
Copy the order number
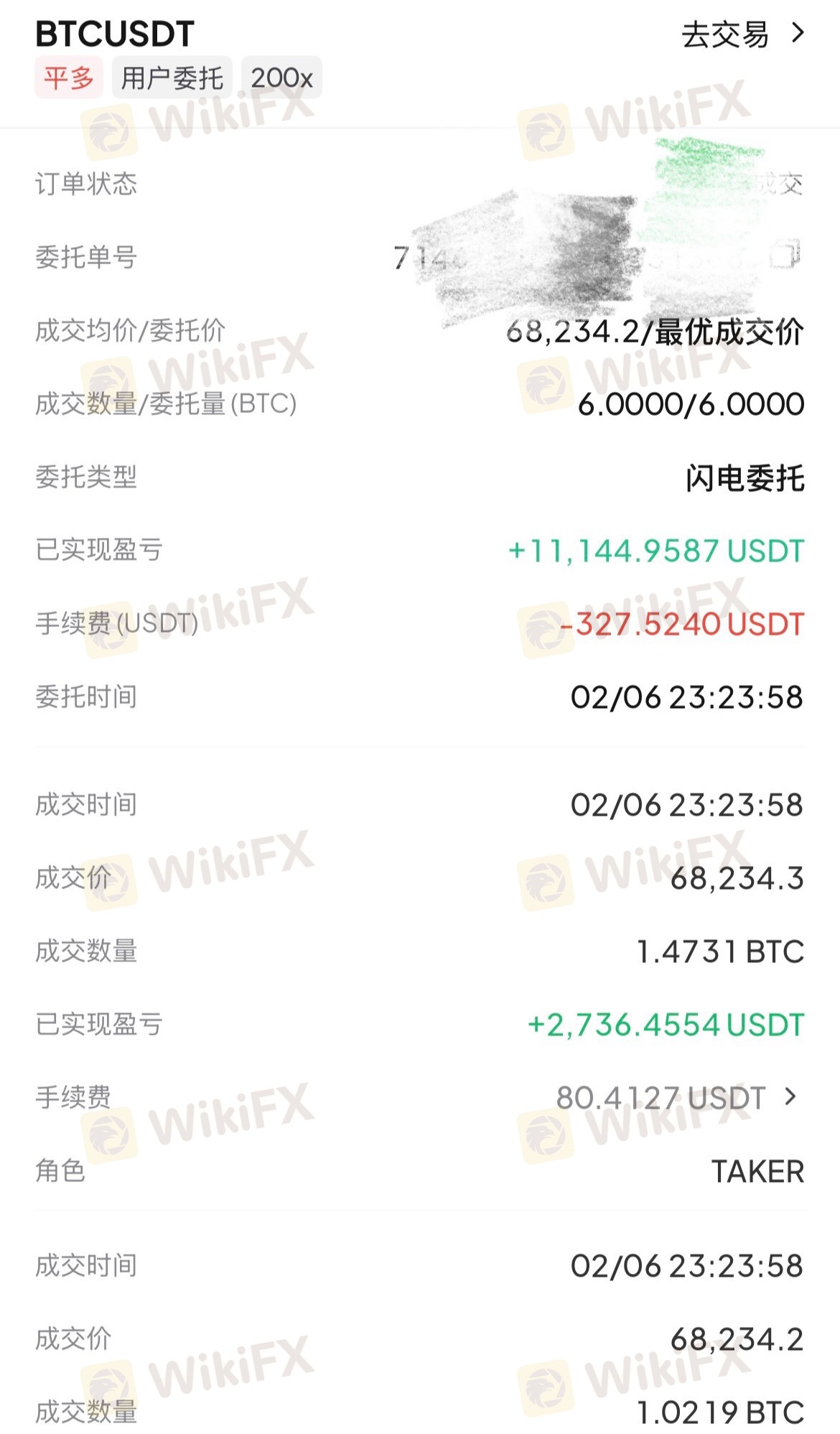point(784,254)
